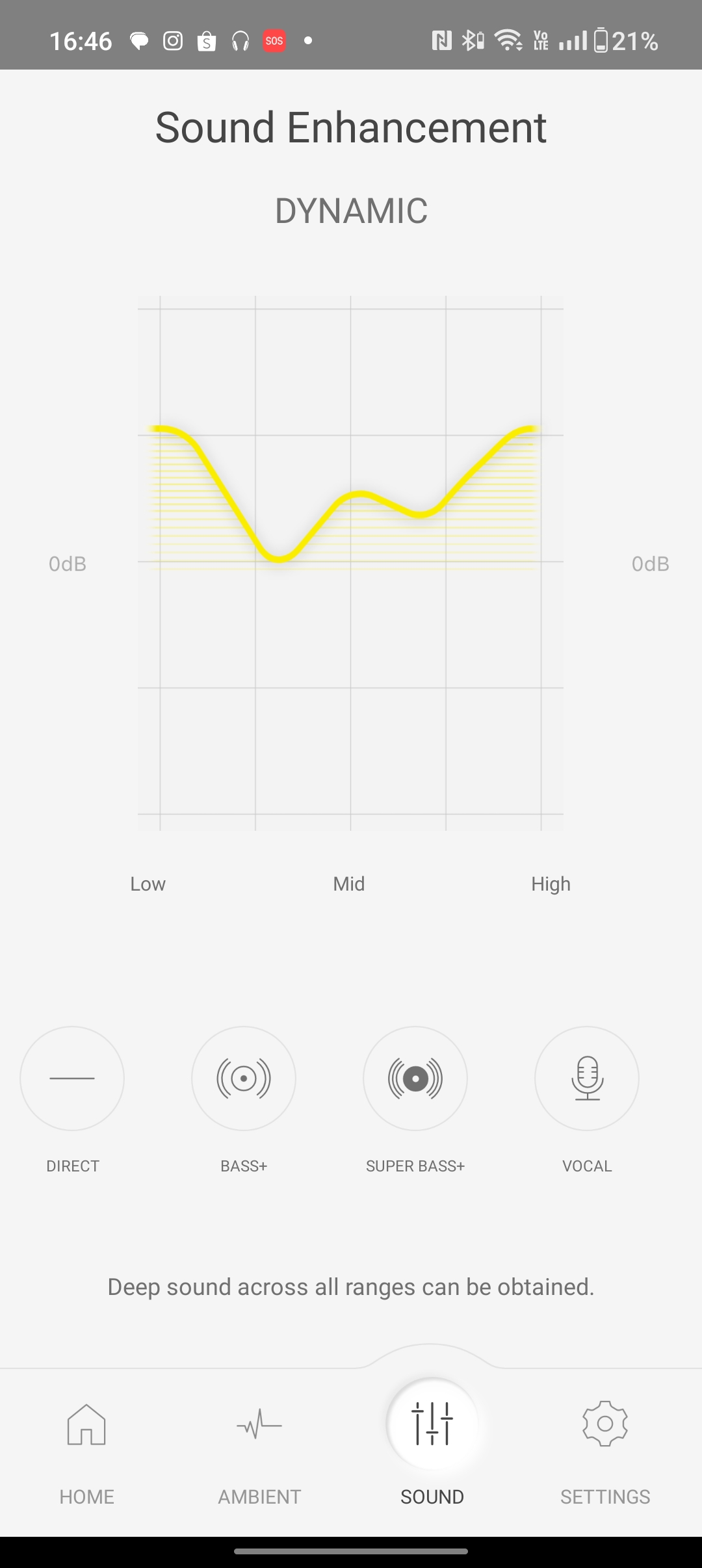Viewport: 702px width, 1568px height.
Task: Switch to the VOCAL sound preset
Action: 587,1078
